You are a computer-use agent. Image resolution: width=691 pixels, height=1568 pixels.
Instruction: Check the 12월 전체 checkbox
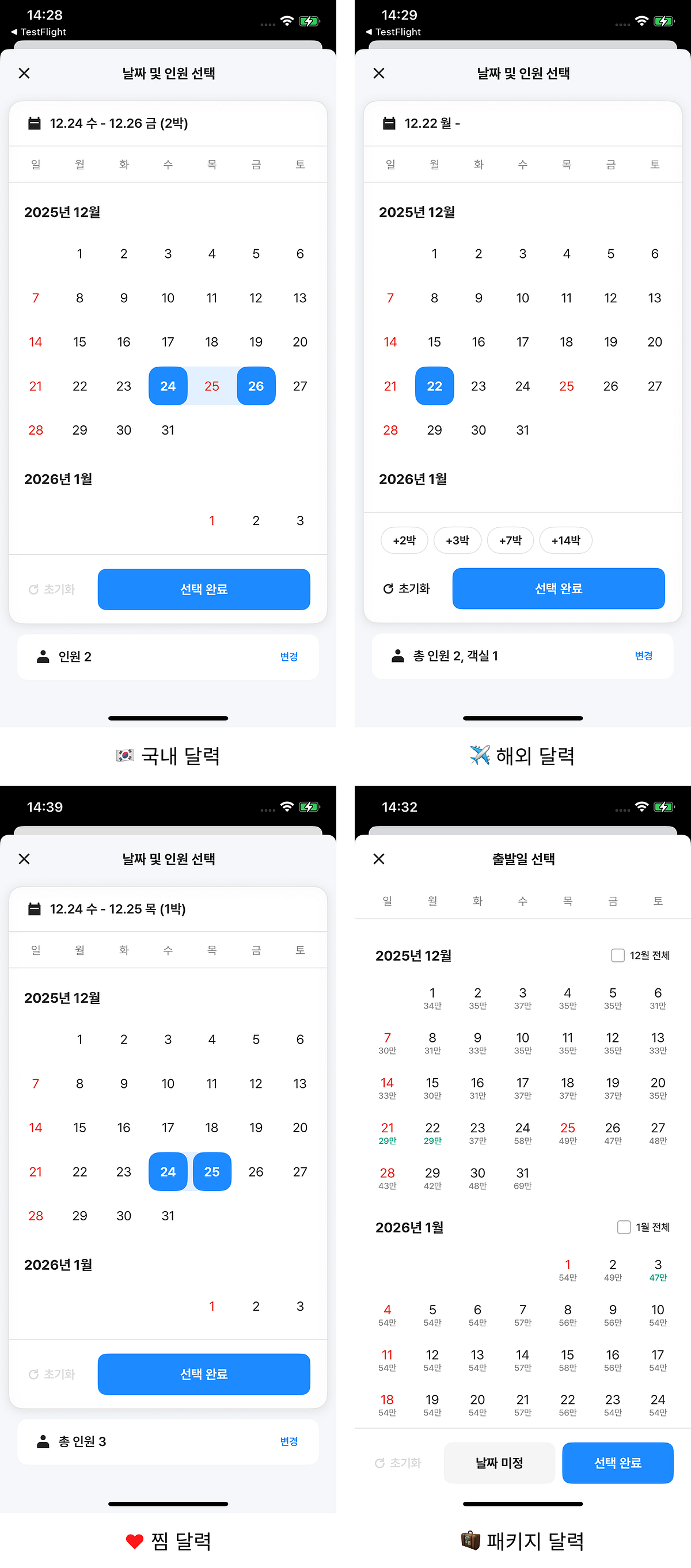click(618, 955)
